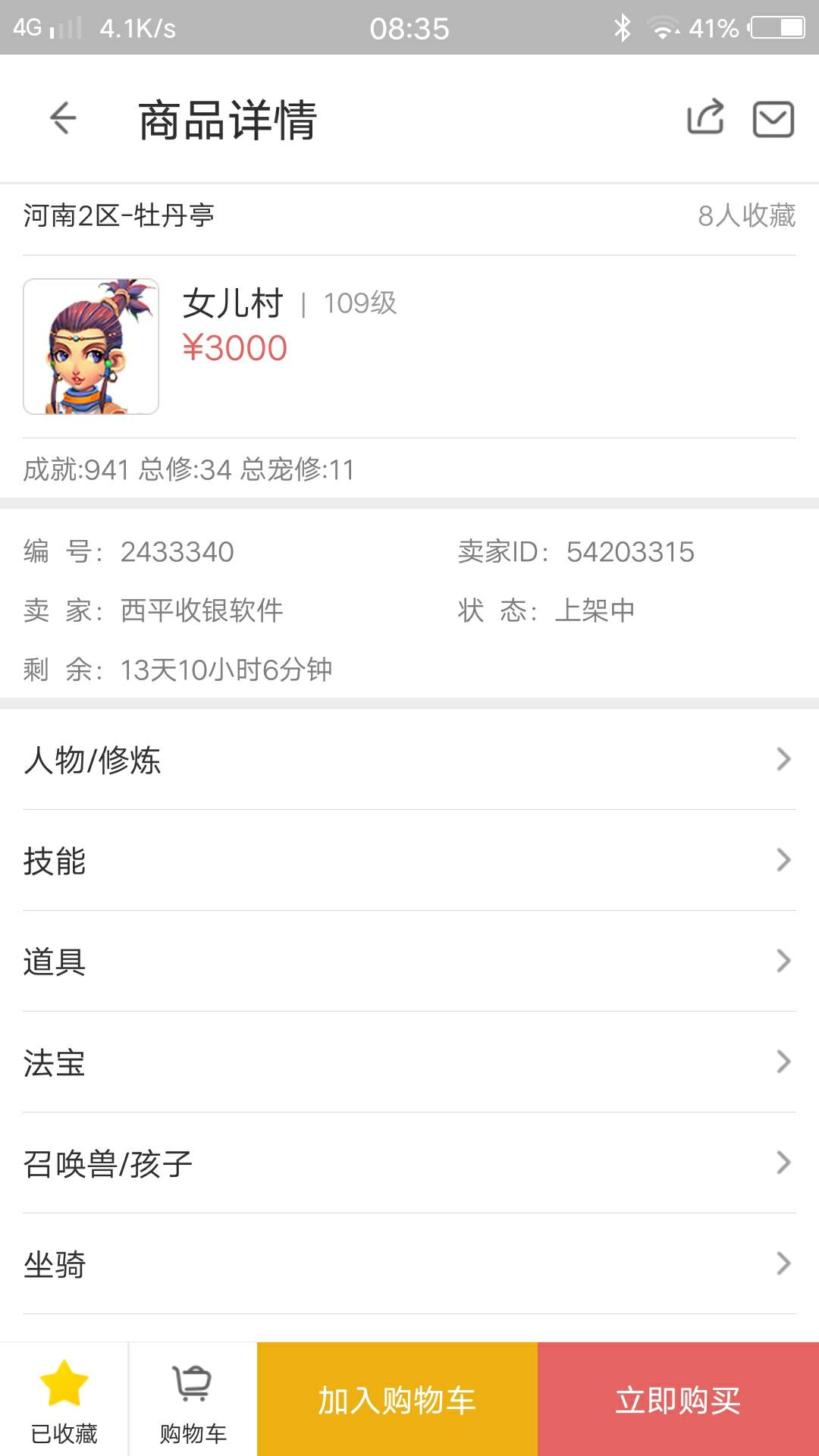
Task: Tap 加入购物车 to add to cart
Action: click(397, 1400)
